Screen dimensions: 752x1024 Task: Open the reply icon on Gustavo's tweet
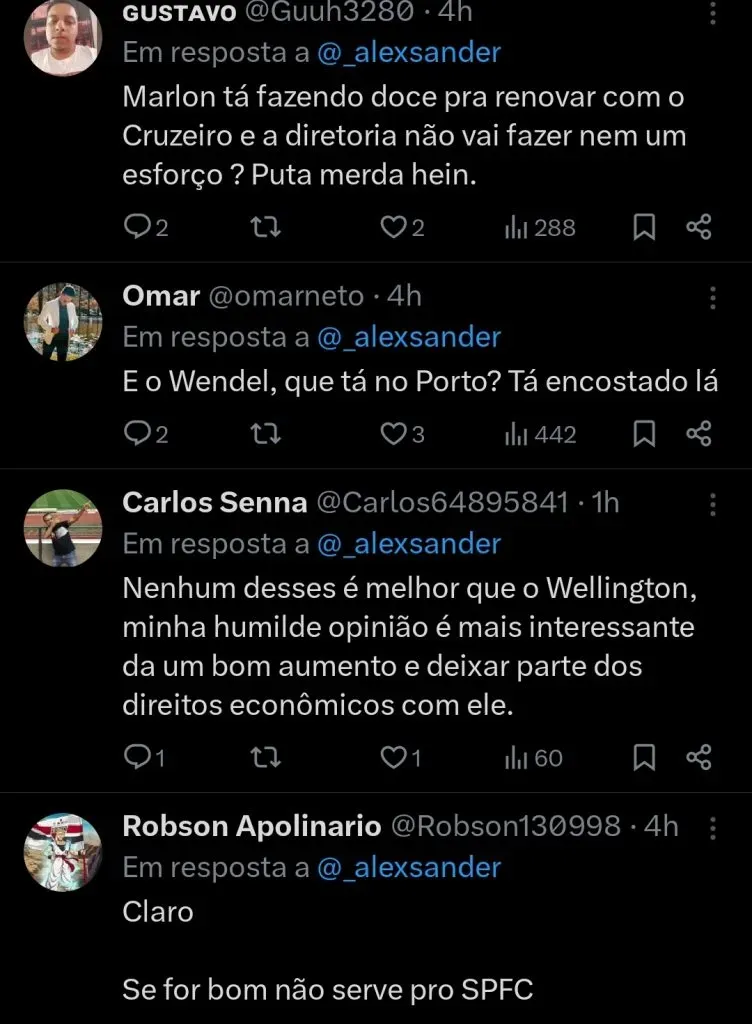point(139,227)
